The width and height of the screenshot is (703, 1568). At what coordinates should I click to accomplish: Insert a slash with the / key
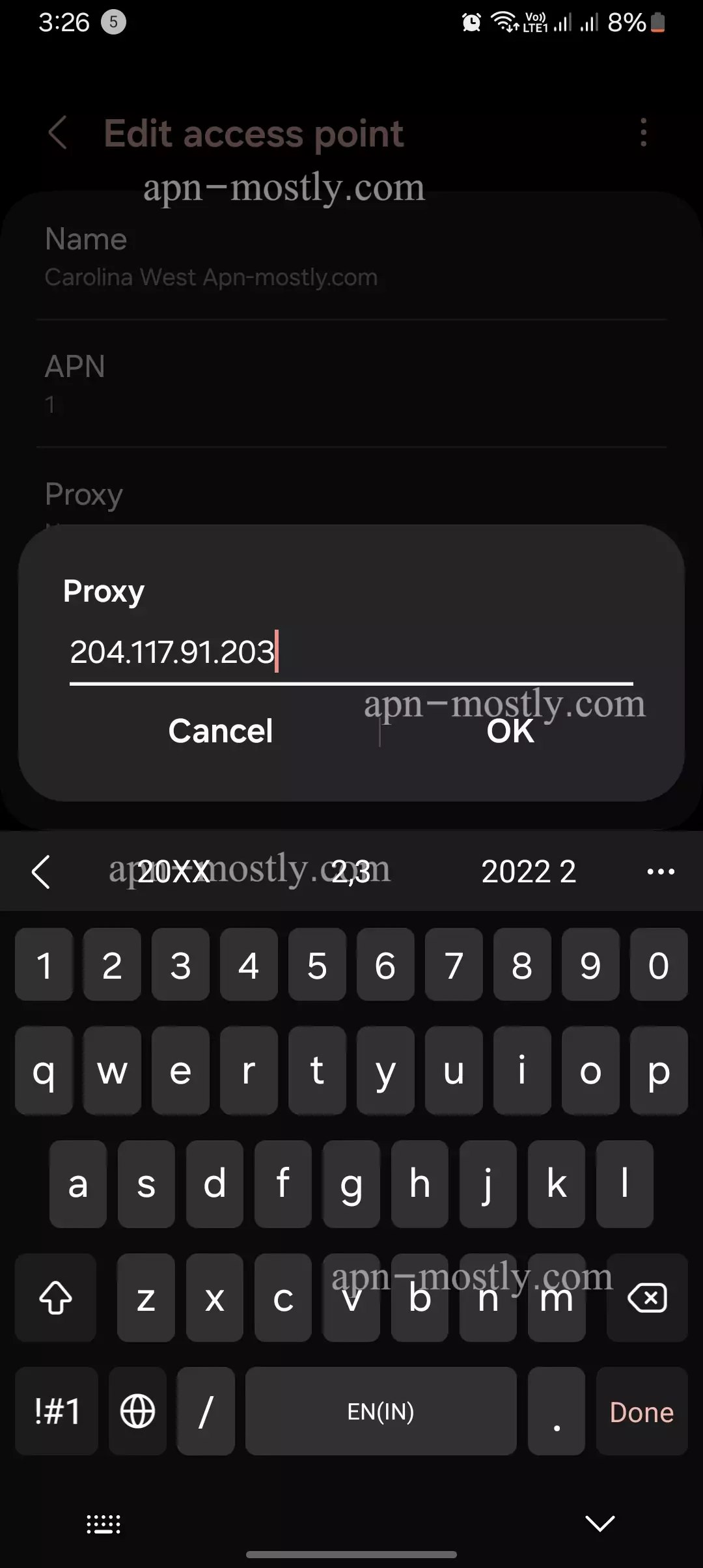coord(206,1412)
